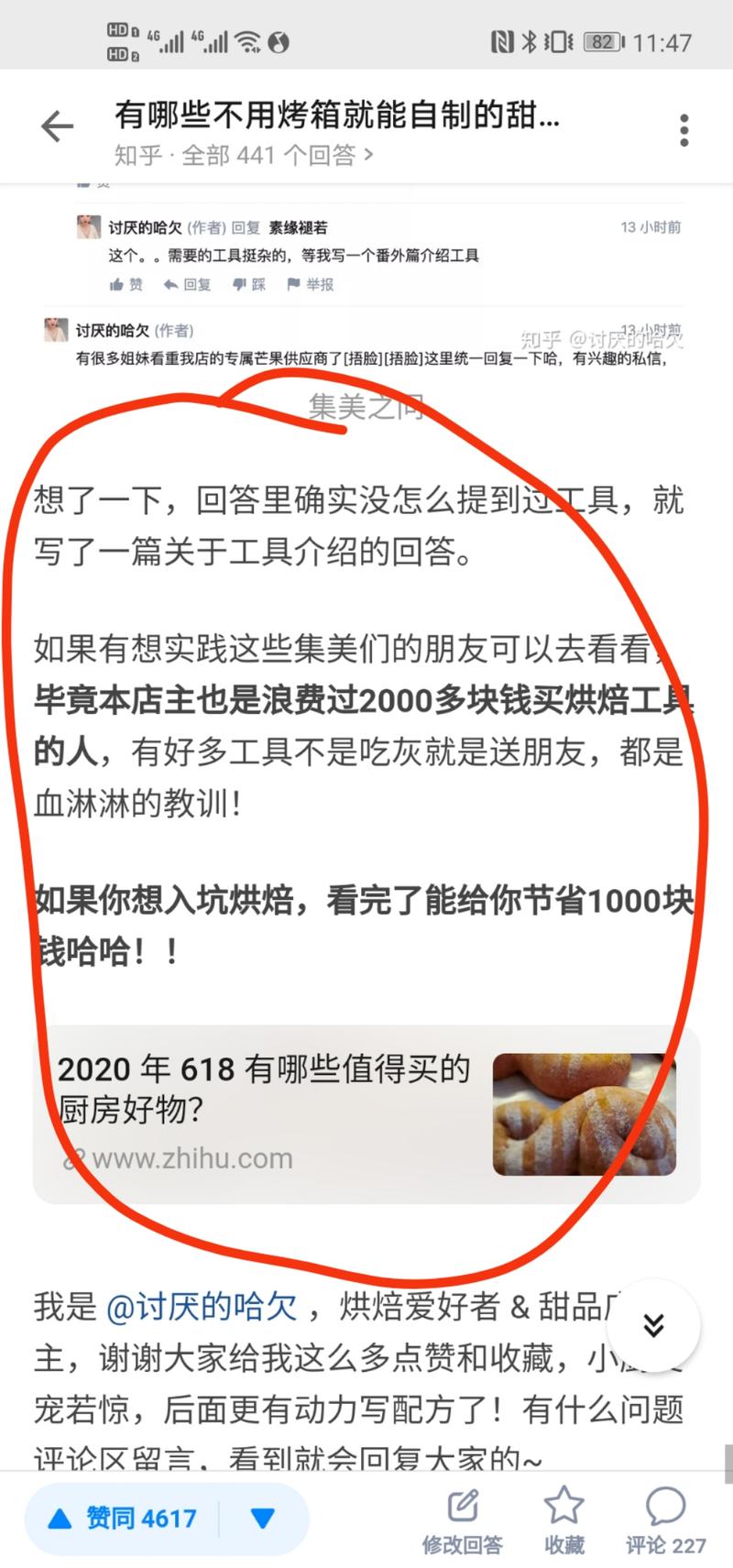Viewport: 733px width, 1568px height.
Task: Collapse the answer with the double-chevron button
Action: pos(653,1323)
